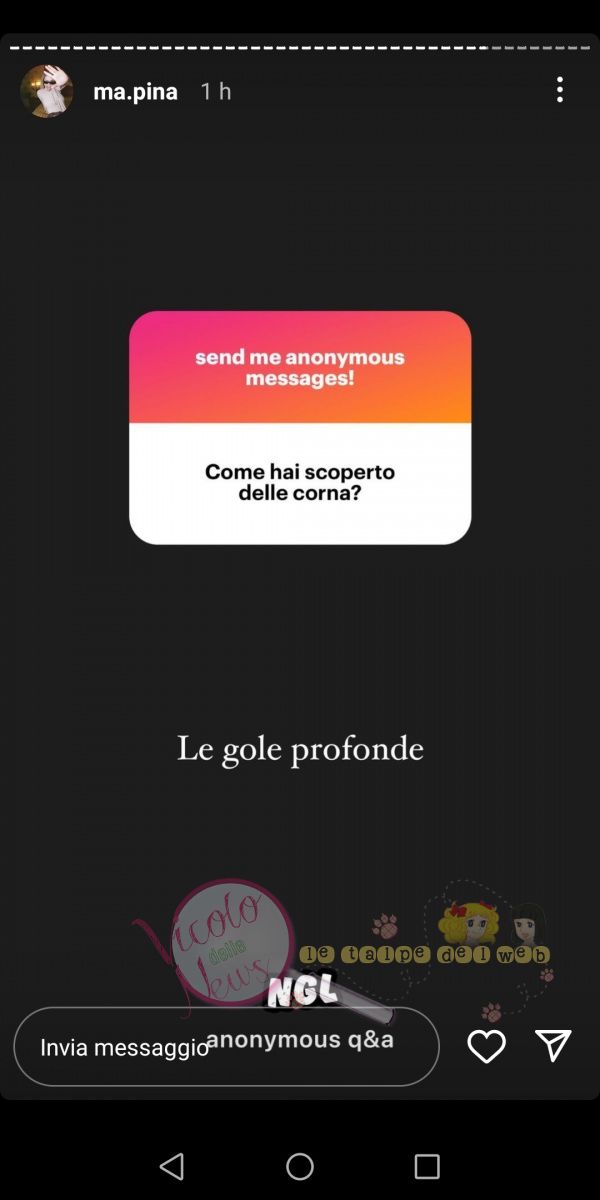Open the ma.pina username link
Viewport: 600px width, 1200px height.
click(135, 92)
